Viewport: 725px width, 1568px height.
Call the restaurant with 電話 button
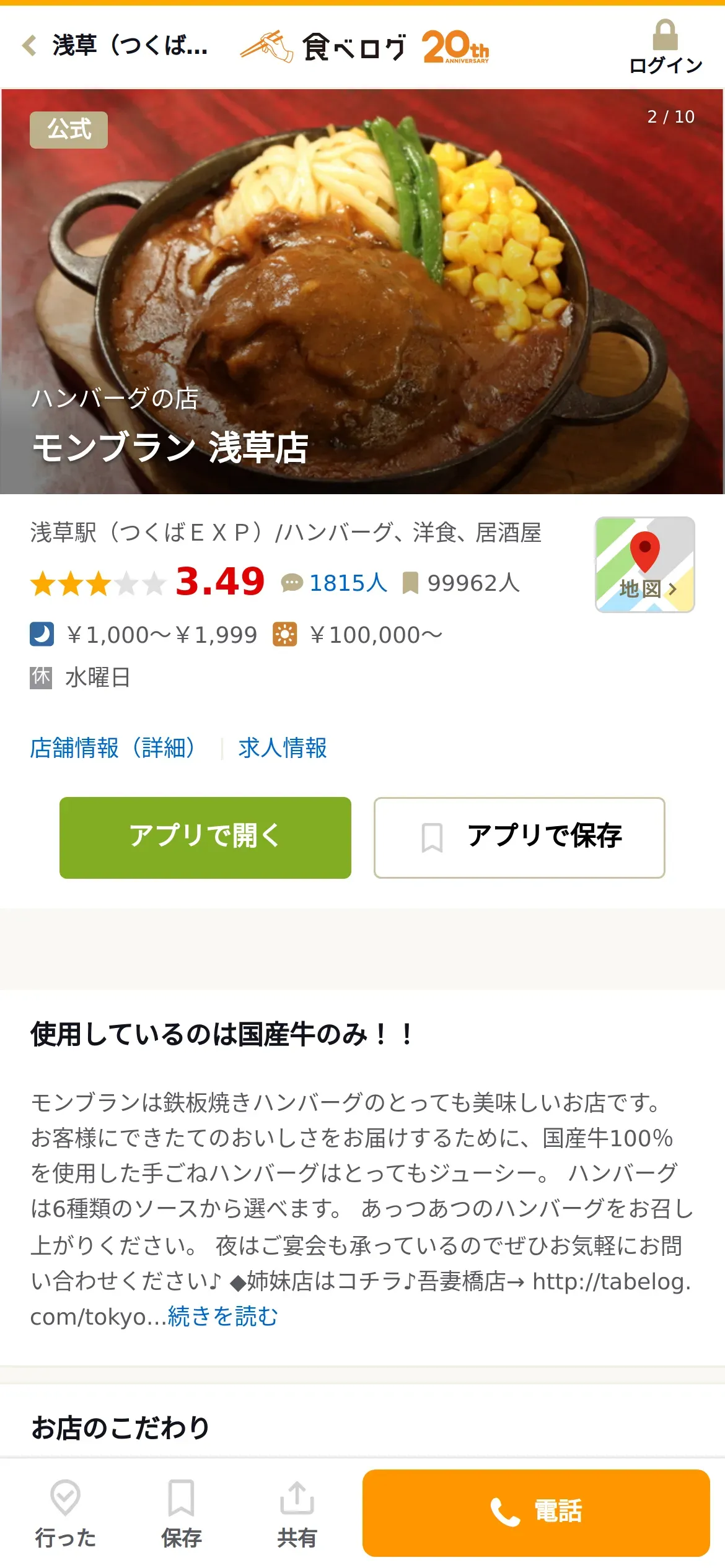(535, 1512)
